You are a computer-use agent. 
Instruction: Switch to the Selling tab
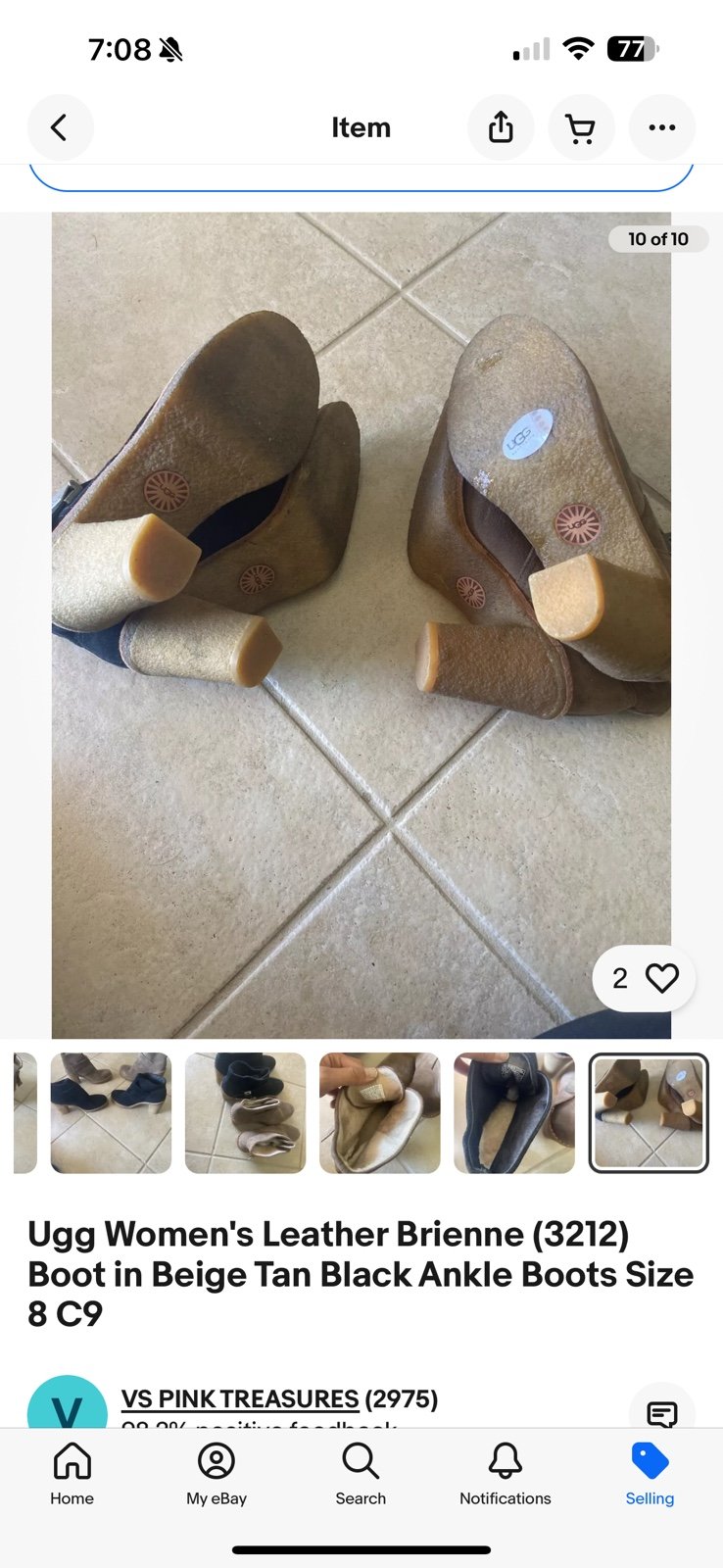(x=650, y=1474)
